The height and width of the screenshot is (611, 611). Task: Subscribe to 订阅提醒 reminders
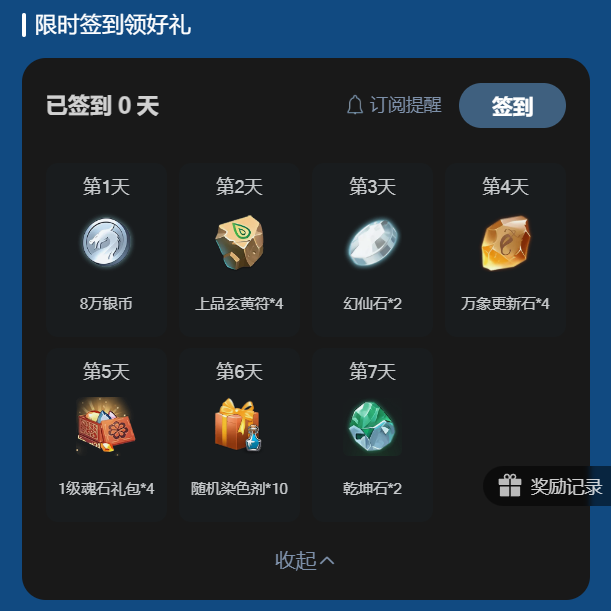pos(393,105)
